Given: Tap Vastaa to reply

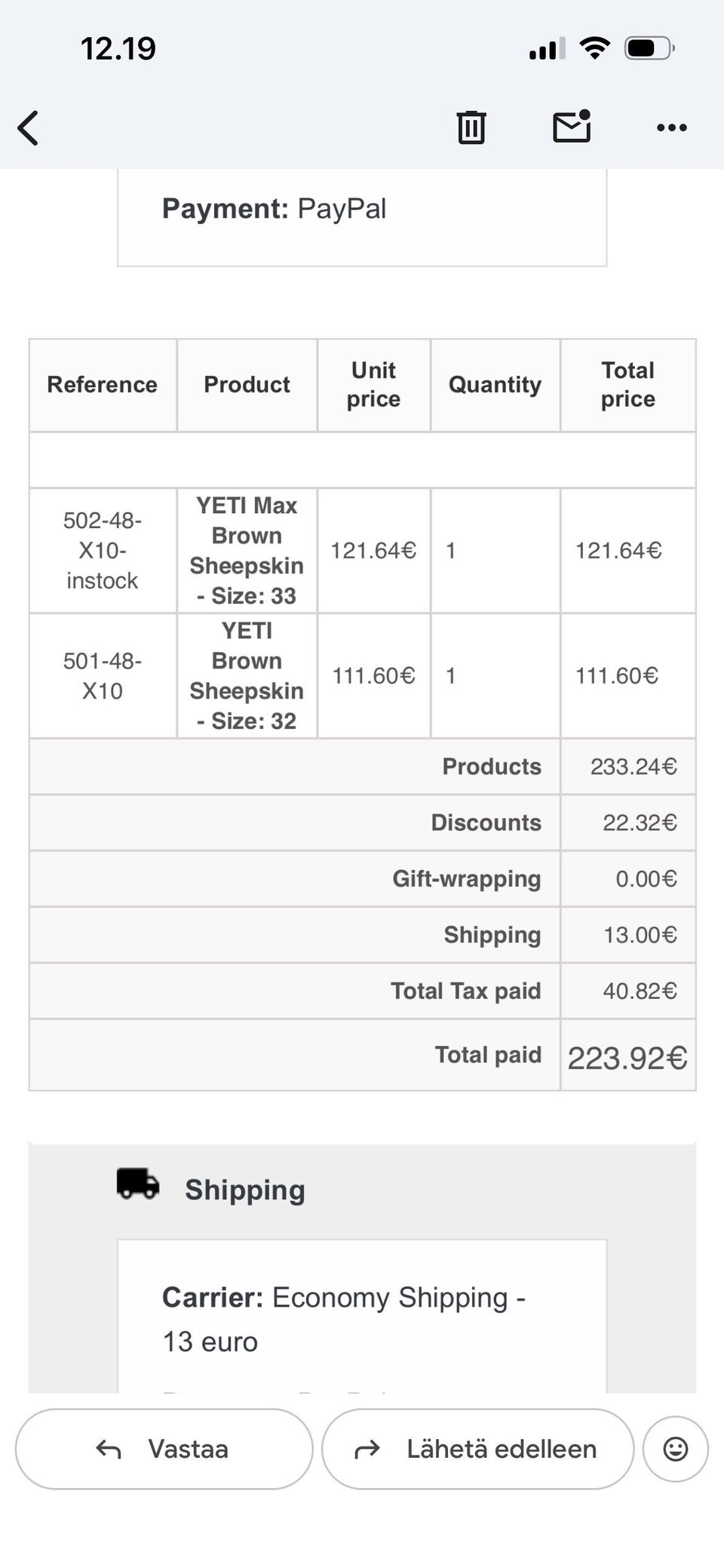Looking at the screenshot, I should [x=164, y=1449].
